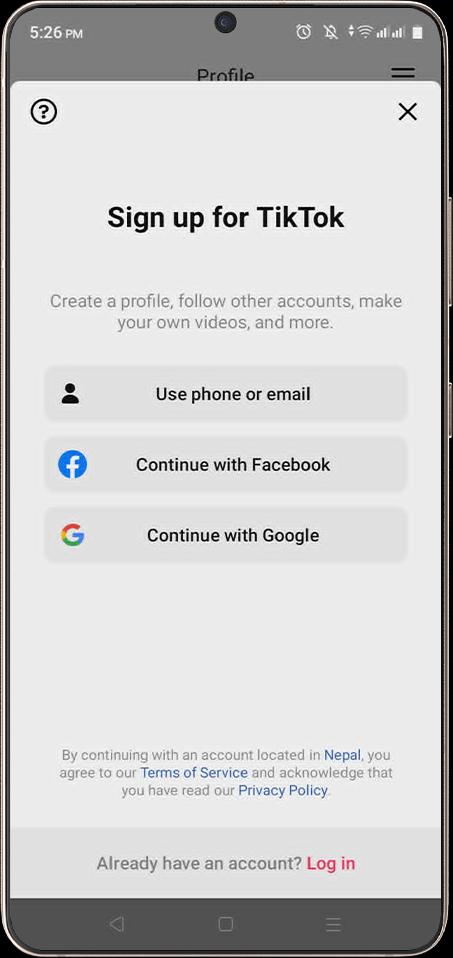Open the help question mark icon

pos(43,112)
